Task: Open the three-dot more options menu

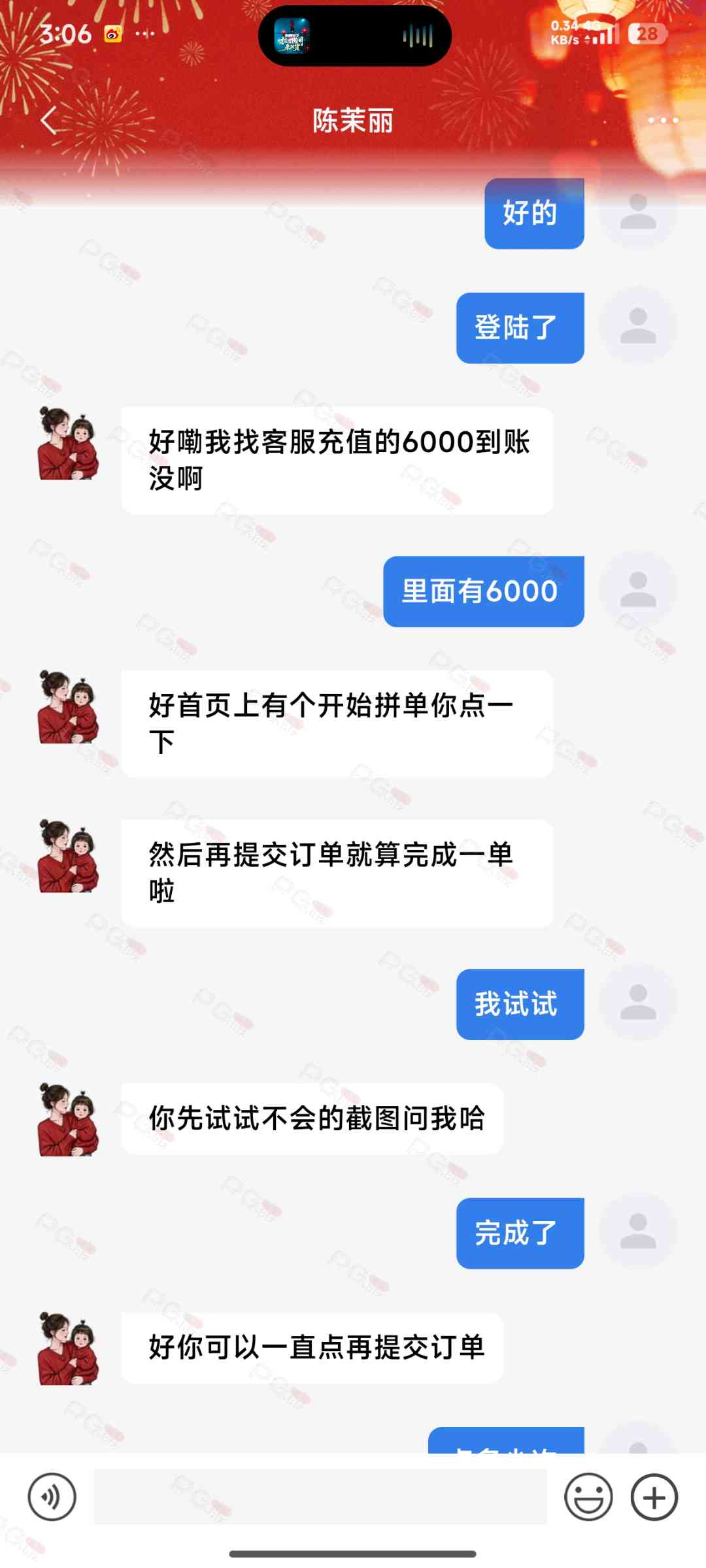Action: coord(662,120)
